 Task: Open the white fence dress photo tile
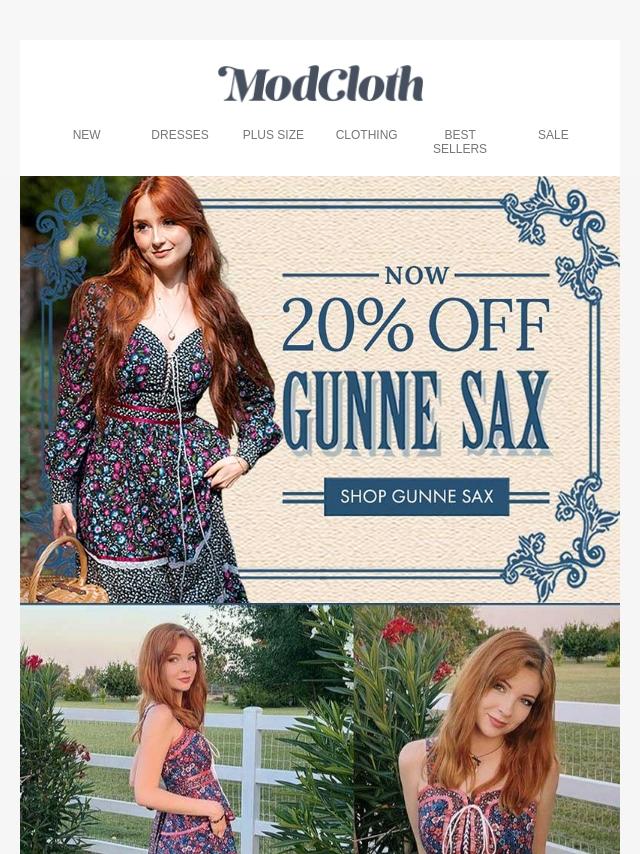click(320, 730)
